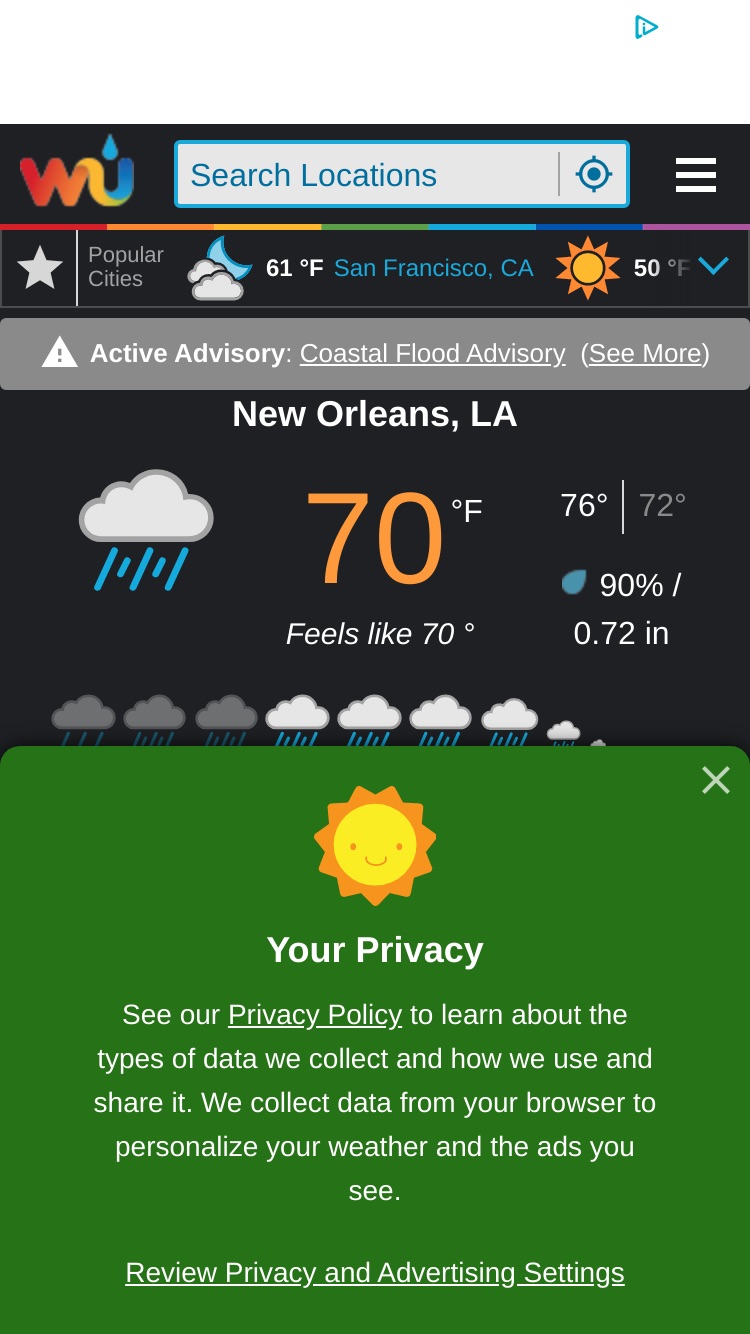Use the current location target icon
Viewport: 750px width, 1334px height.
click(594, 175)
